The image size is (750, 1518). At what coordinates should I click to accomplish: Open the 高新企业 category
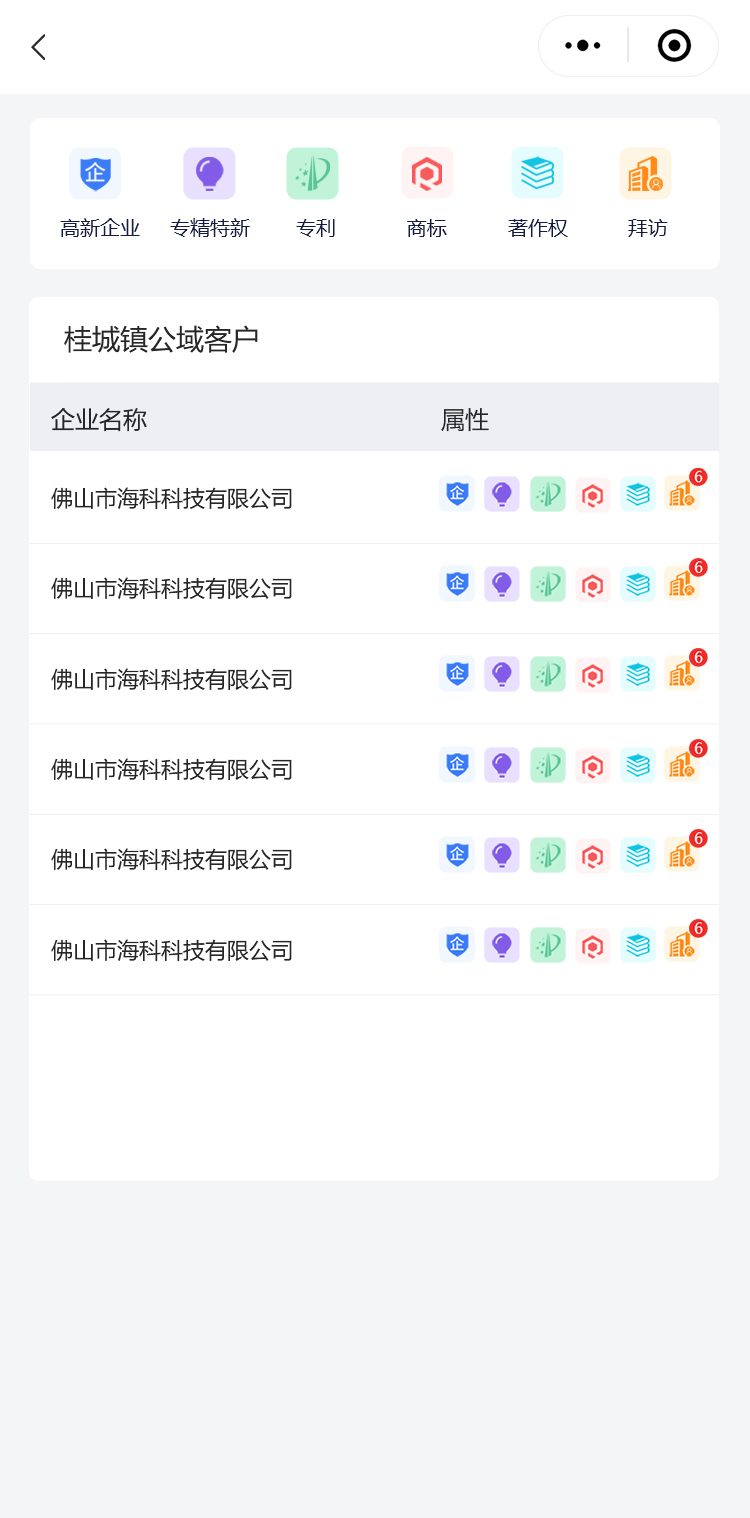(x=96, y=190)
